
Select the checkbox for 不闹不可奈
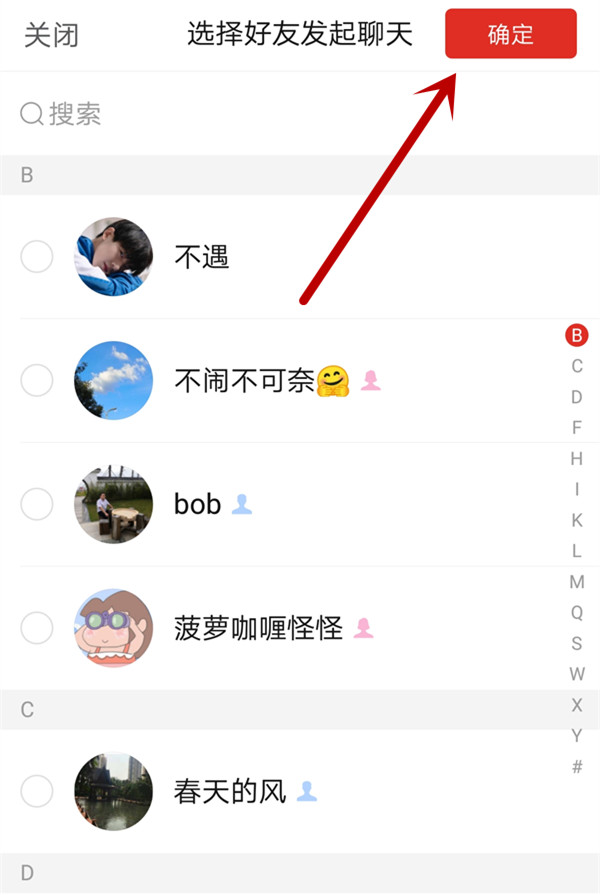[37, 380]
